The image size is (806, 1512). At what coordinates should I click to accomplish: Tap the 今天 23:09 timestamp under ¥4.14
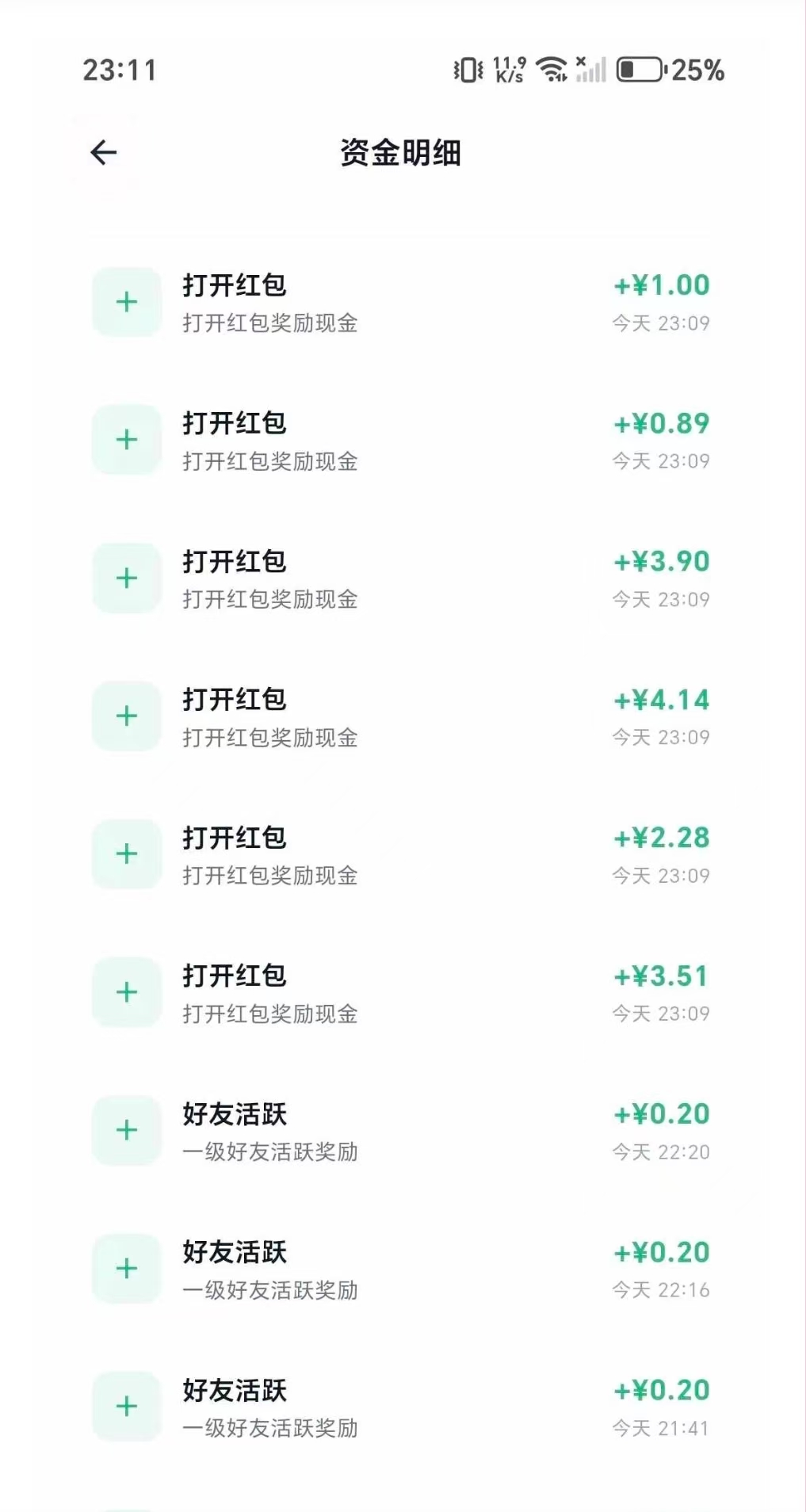coord(662,737)
